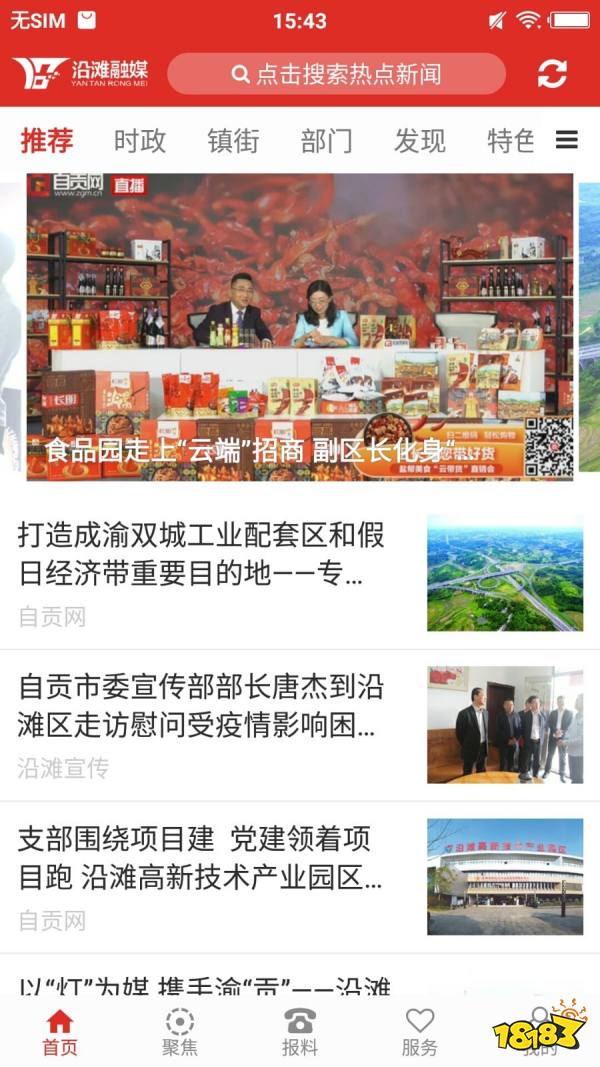The height and width of the screenshot is (1067, 600).
Task: Open the 报料 bottom tab
Action: 300,1031
